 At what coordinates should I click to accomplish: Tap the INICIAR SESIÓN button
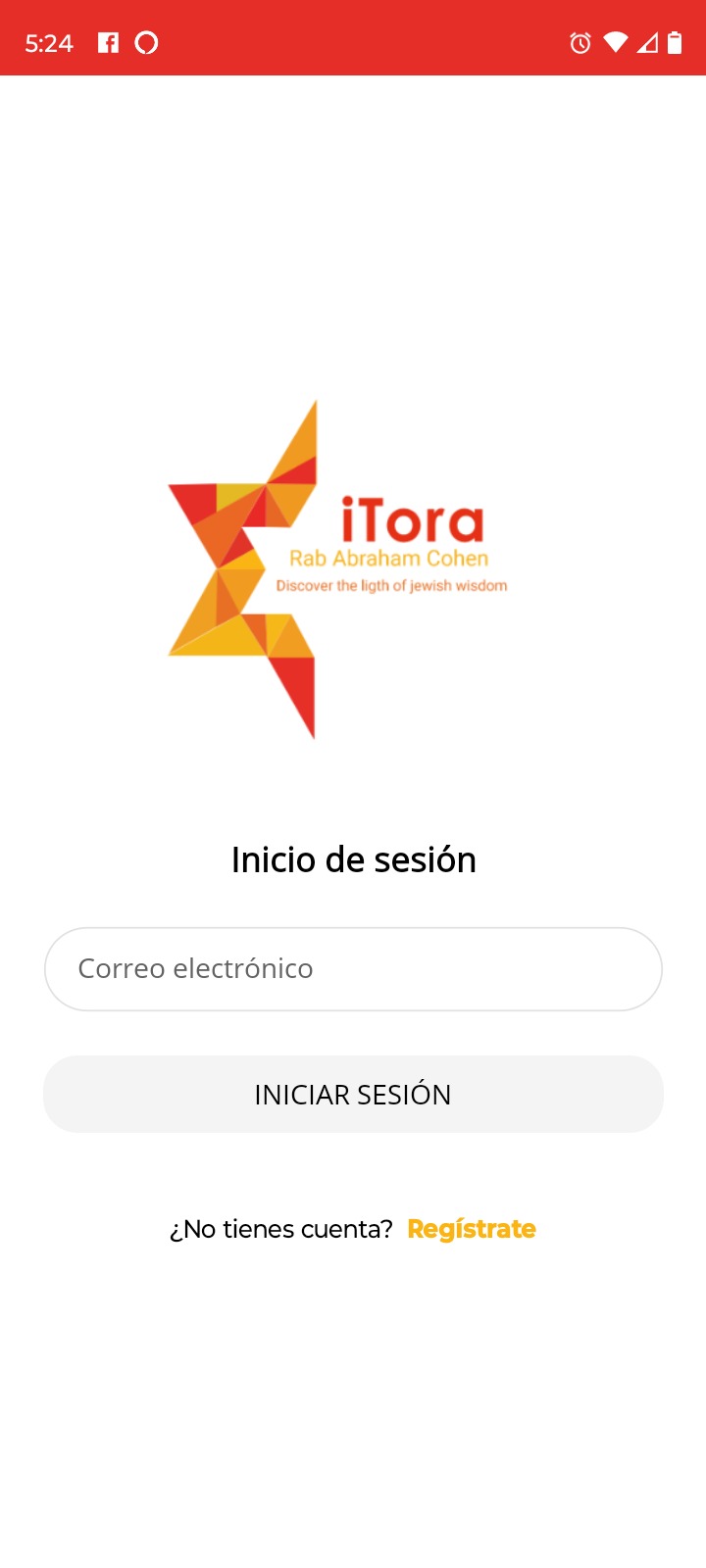353,1094
